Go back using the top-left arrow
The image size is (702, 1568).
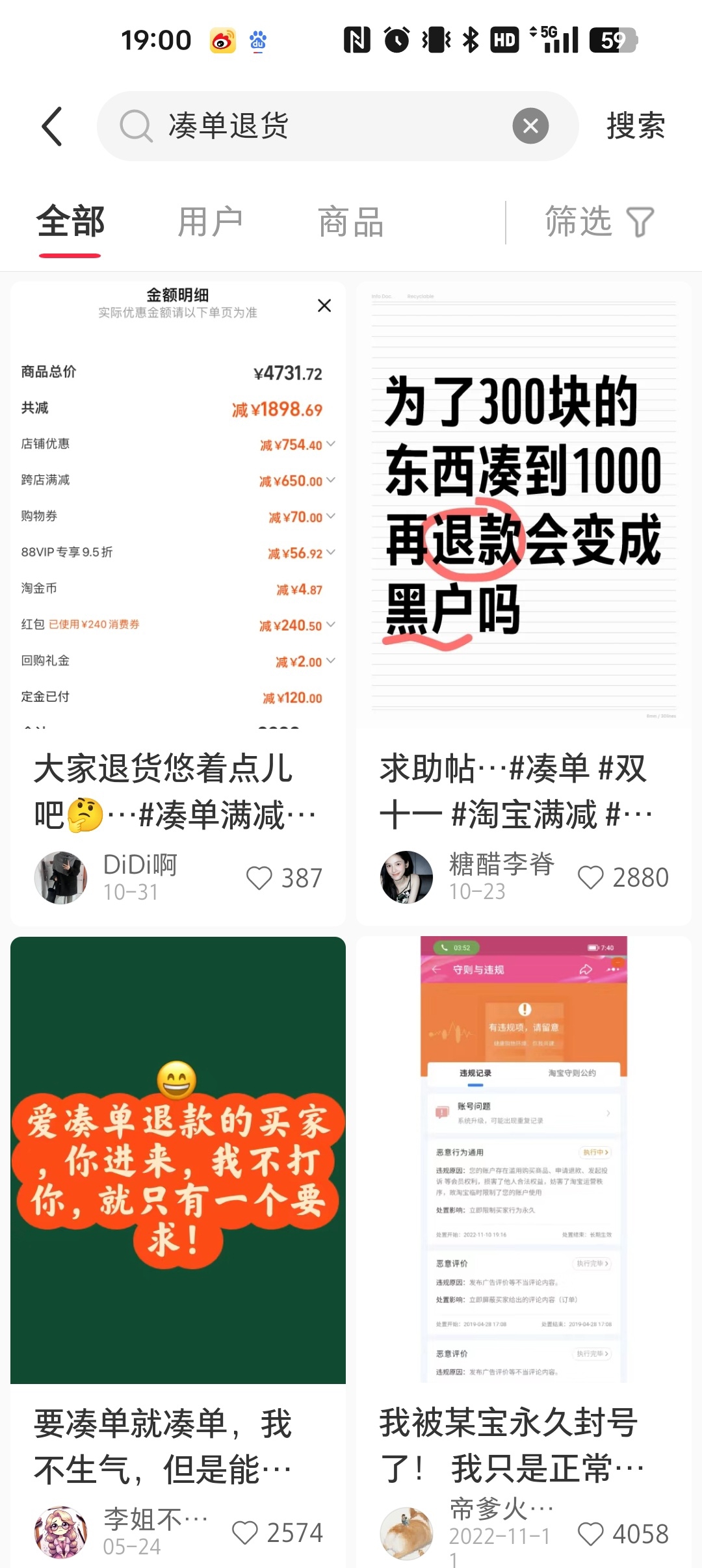point(52,126)
